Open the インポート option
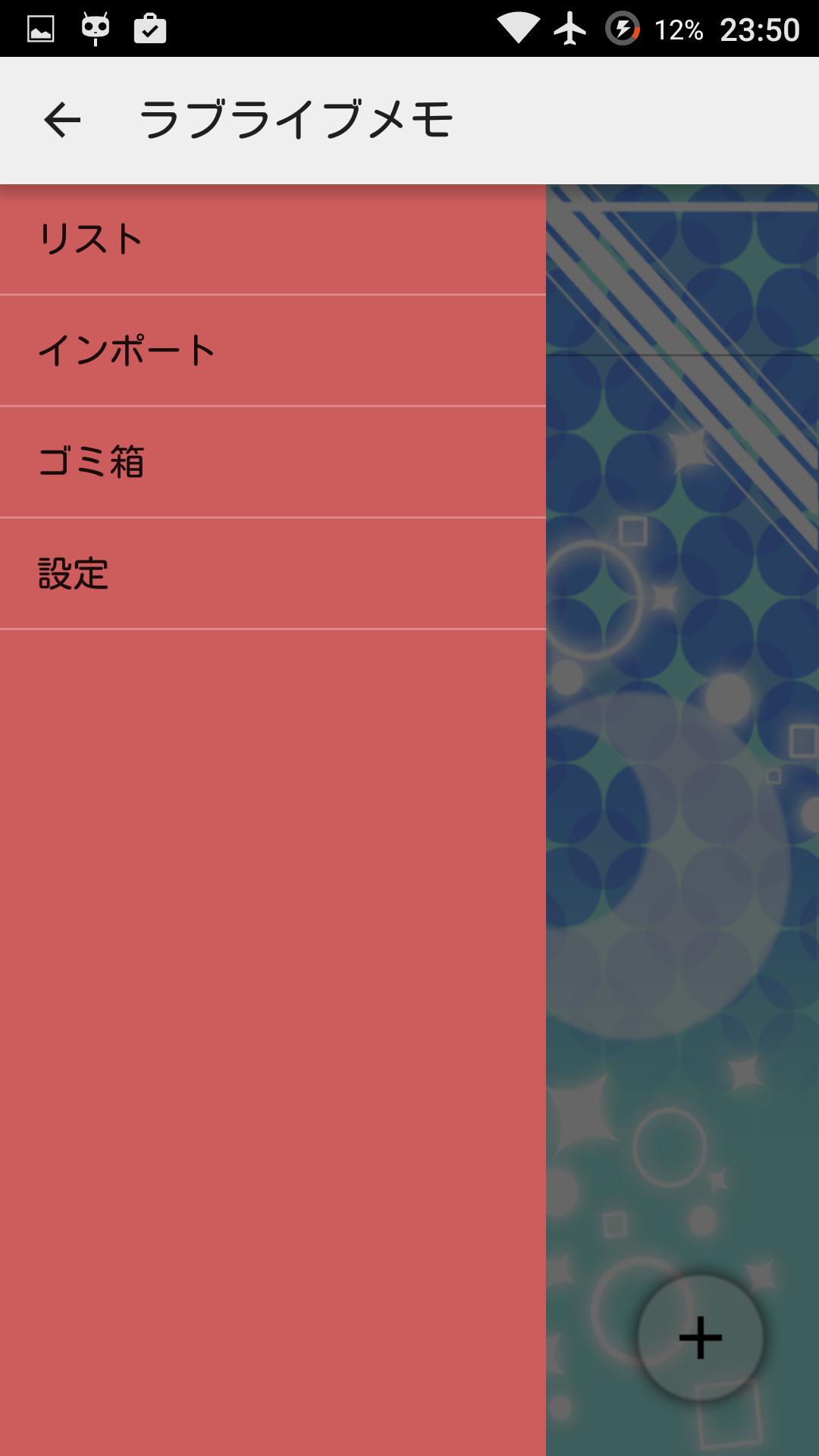The width and height of the screenshot is (819, 1456). 273,350
